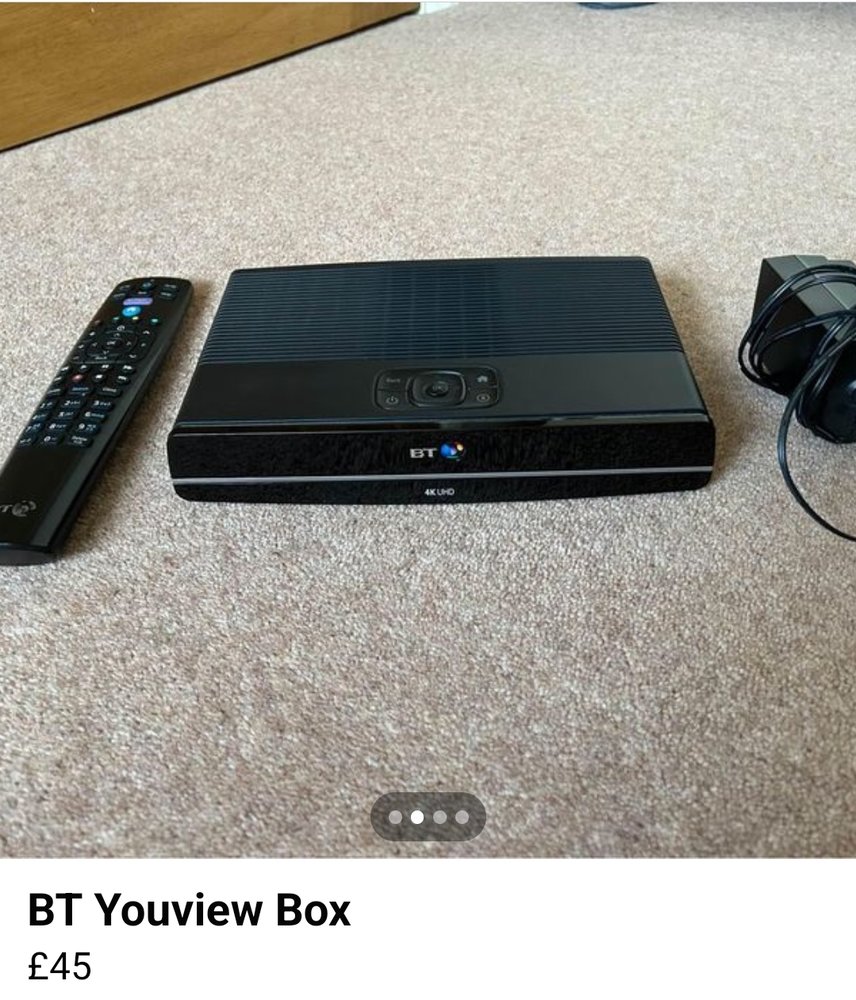Tap the photo carousel page indicator dots
The image size is (856, 1000).
pos(428,817)
